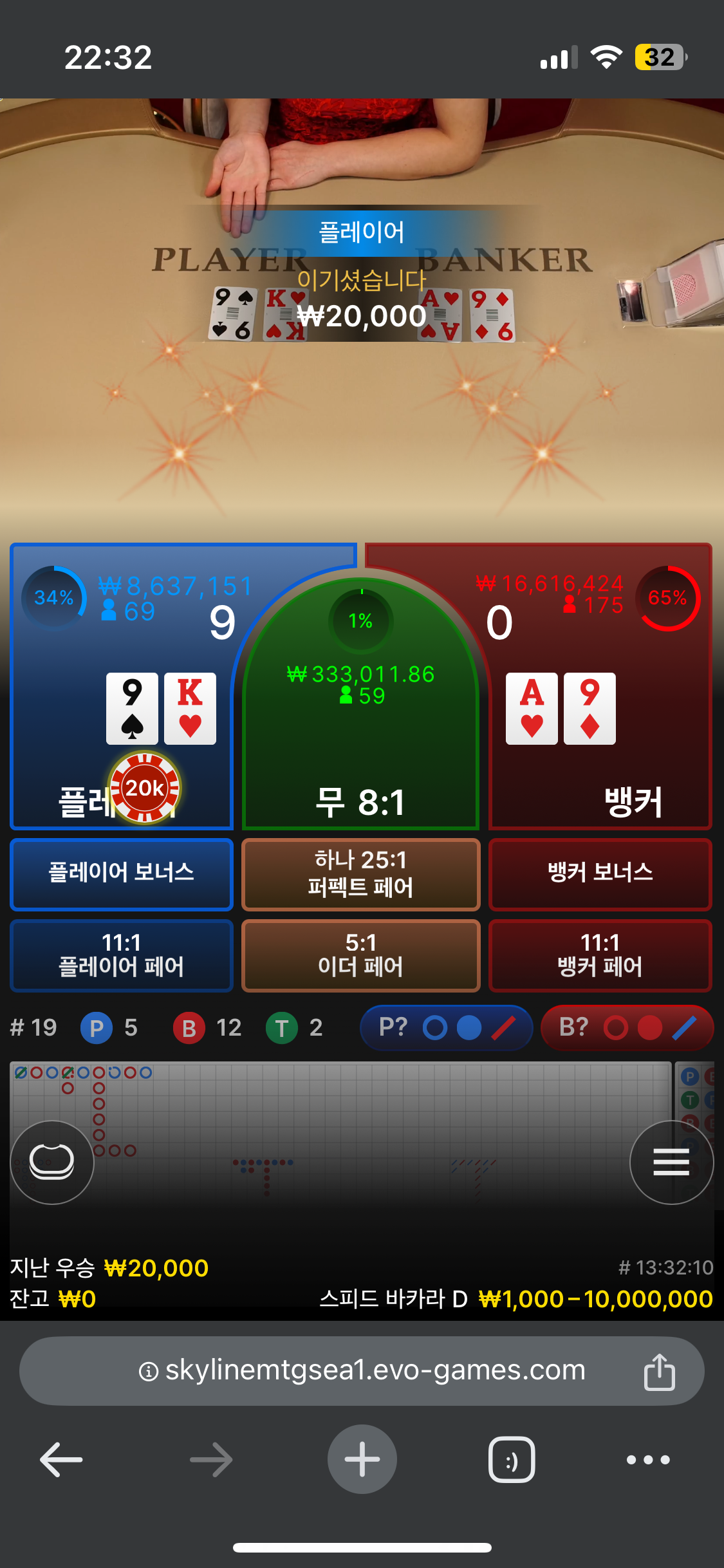Bet on 11:1 플레이어 페어
The image size is (724, 1568).
(122, 955)
